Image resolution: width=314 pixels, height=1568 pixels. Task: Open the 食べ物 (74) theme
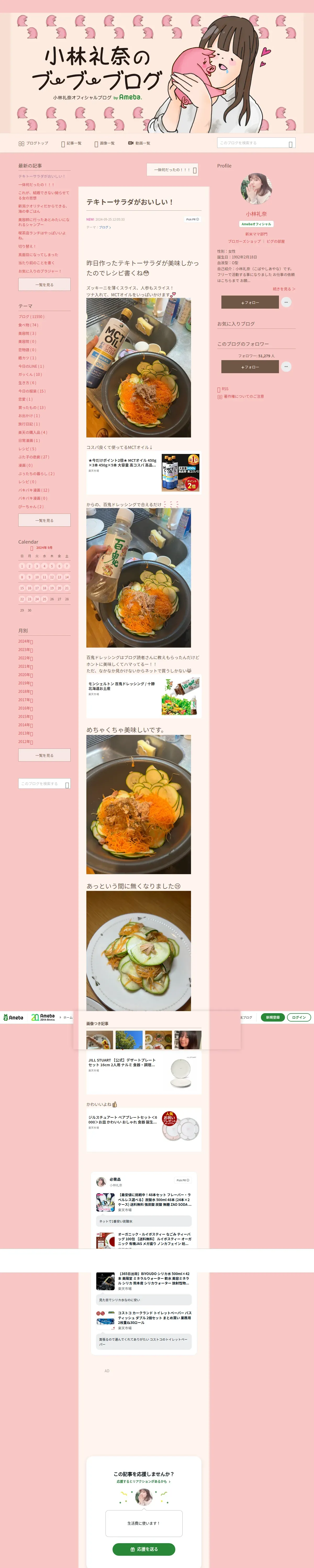tap(28, 325)
